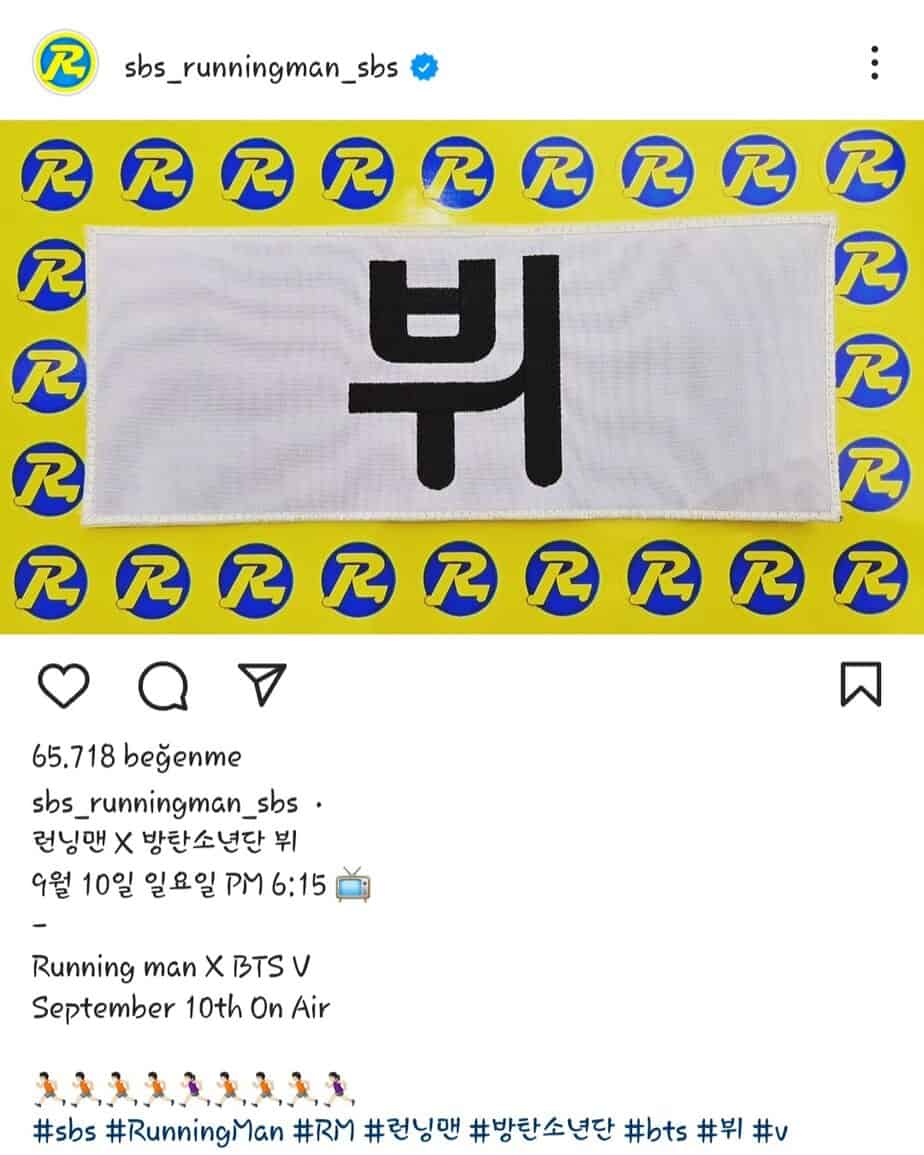Share the post via the paper plane icon
The height and width of the screenshot is (1155, 924).
coord(262,684)
